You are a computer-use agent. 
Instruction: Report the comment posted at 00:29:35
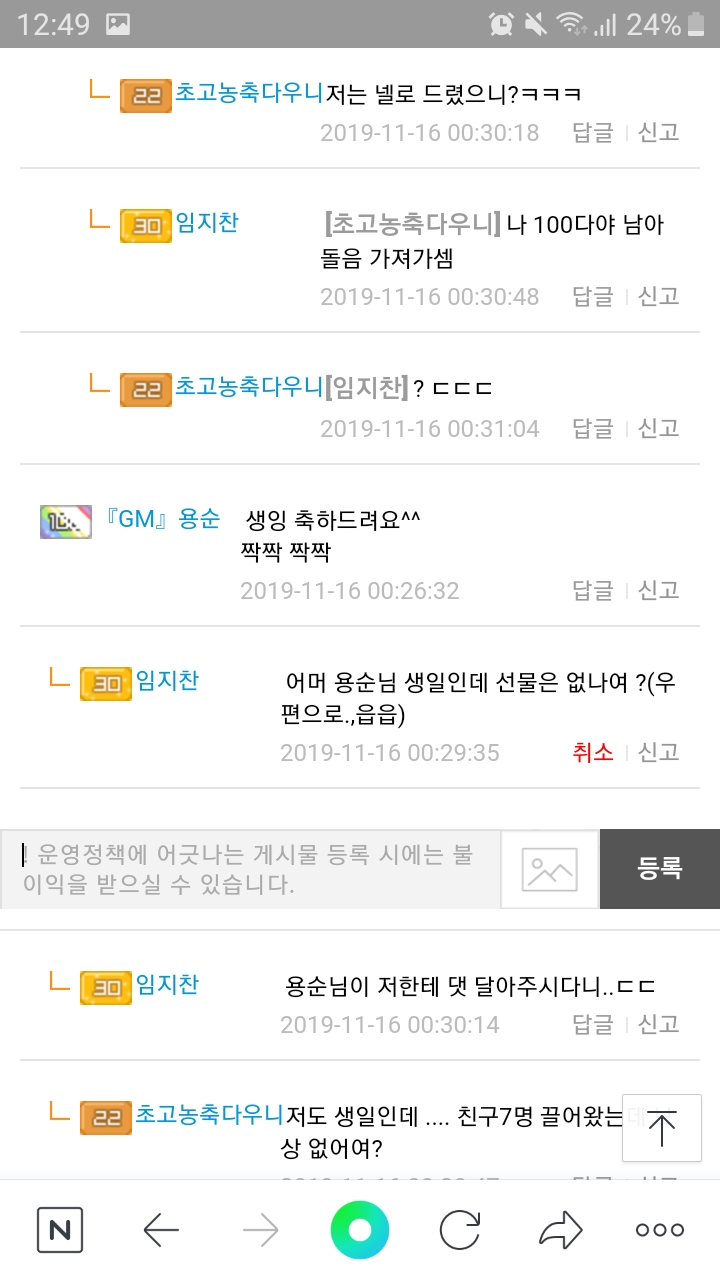coord(659,752)
